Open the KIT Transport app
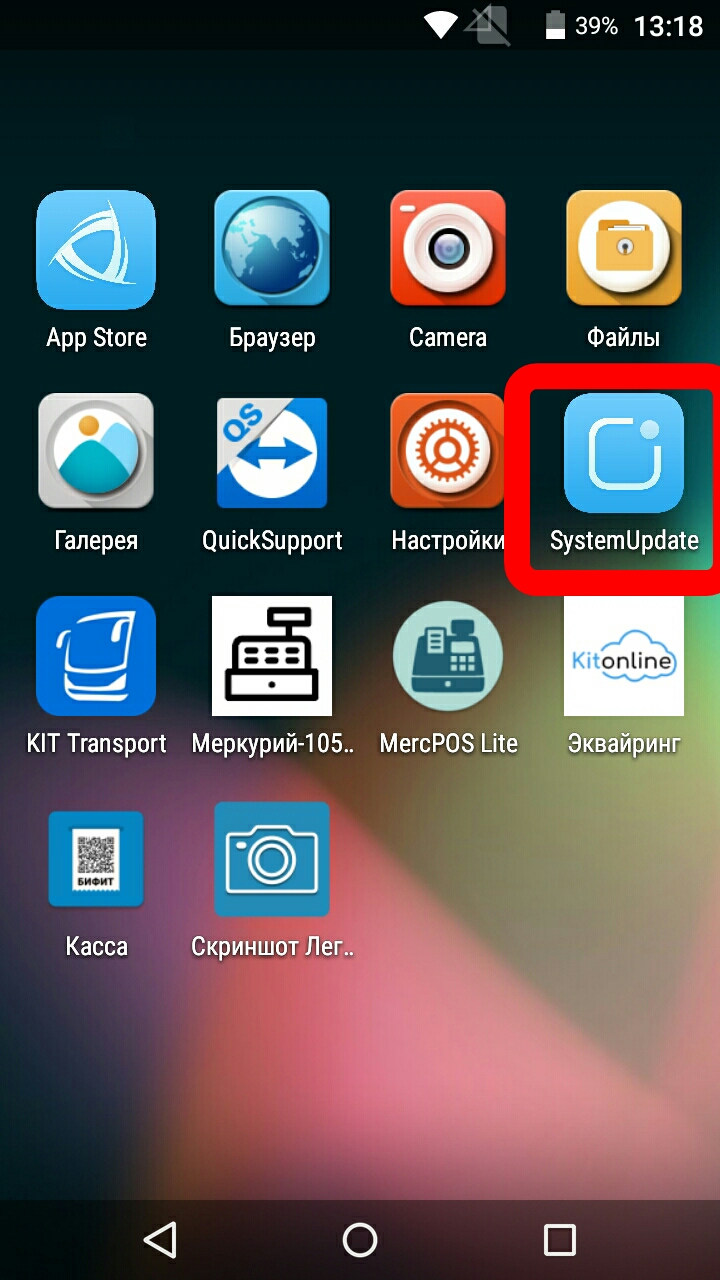720x1280 pixels. [x=96, y=656]
